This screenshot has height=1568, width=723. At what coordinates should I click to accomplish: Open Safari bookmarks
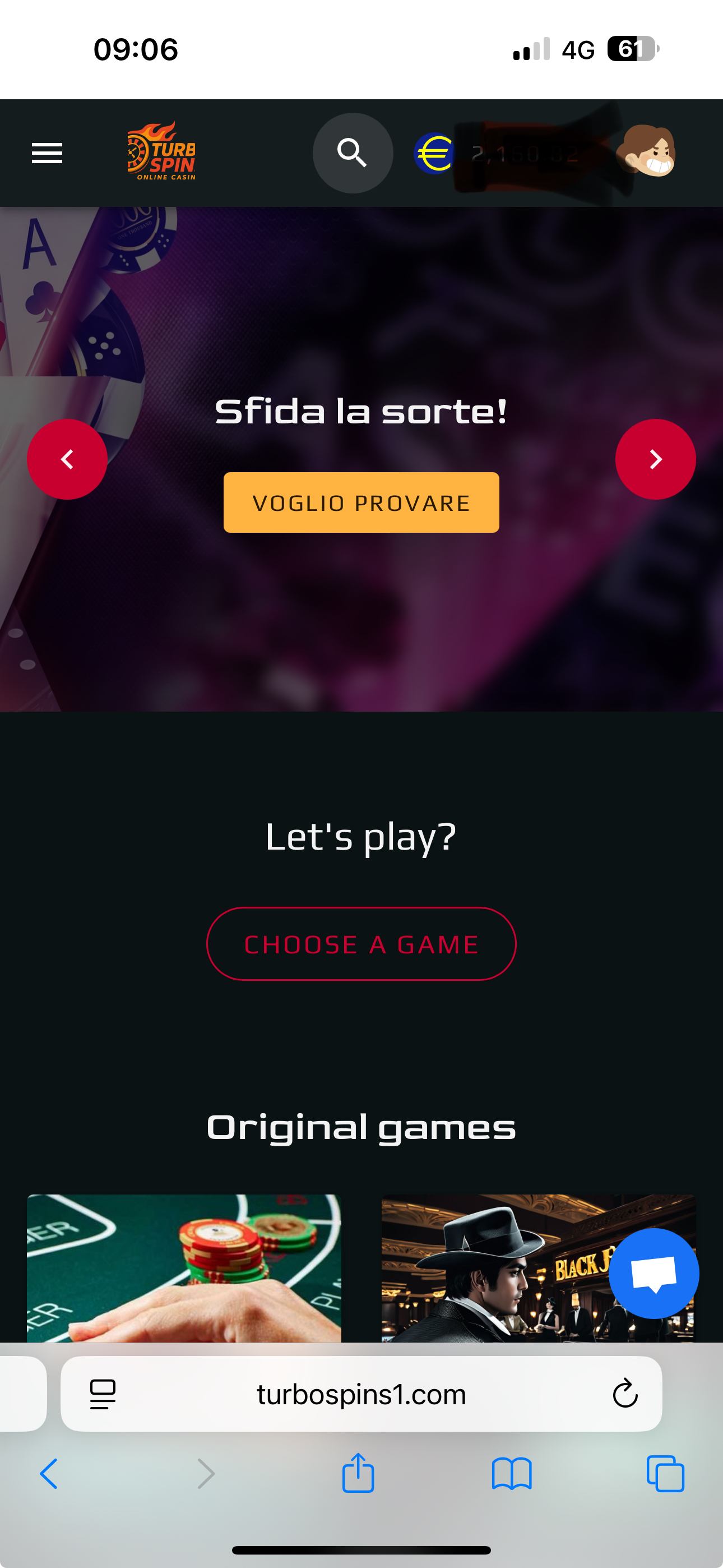(x=511, y=1474)
